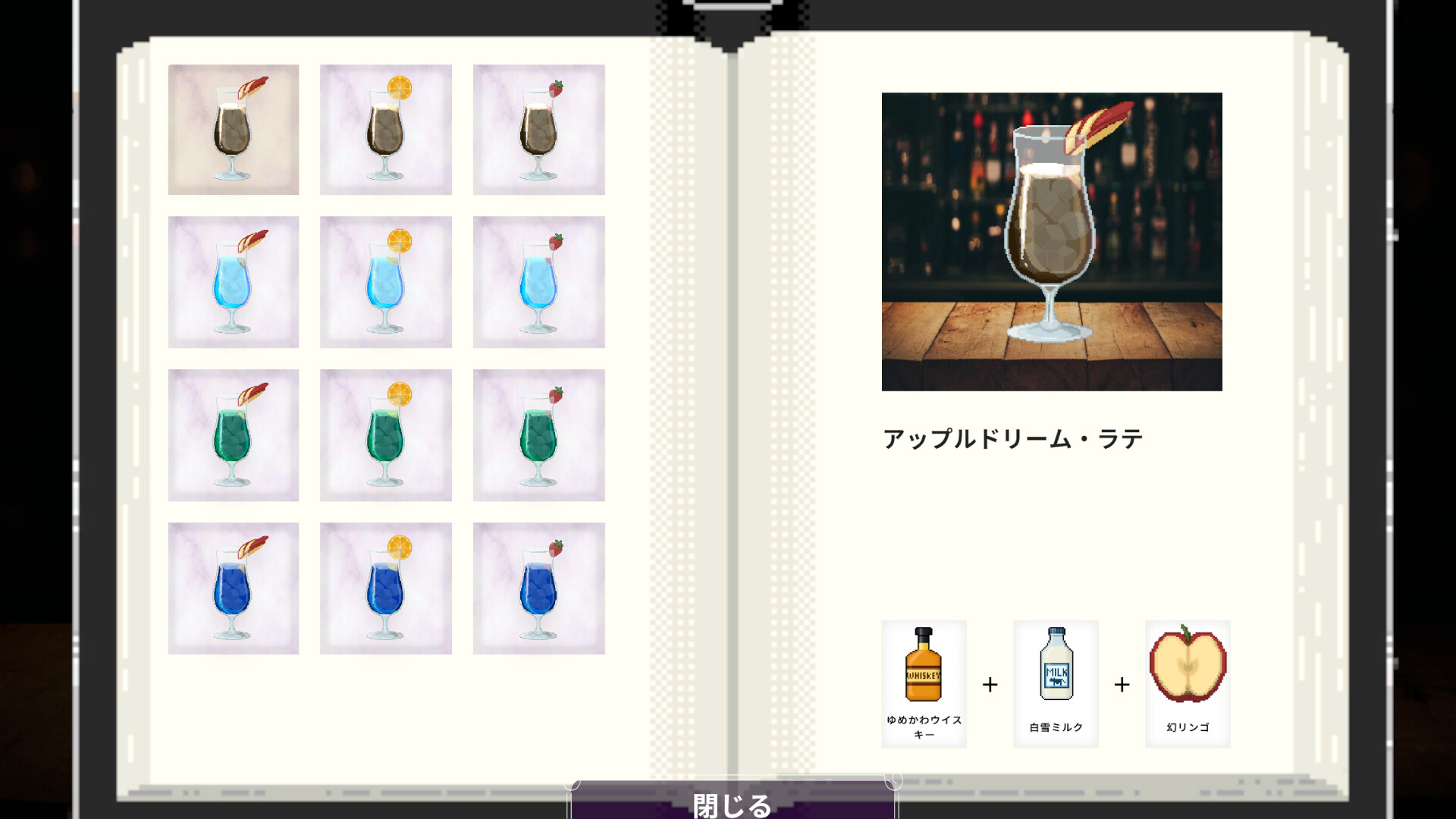1456x819 pixels.
Task: View the green cocktail with apple garnish
Action: (234, 435)
